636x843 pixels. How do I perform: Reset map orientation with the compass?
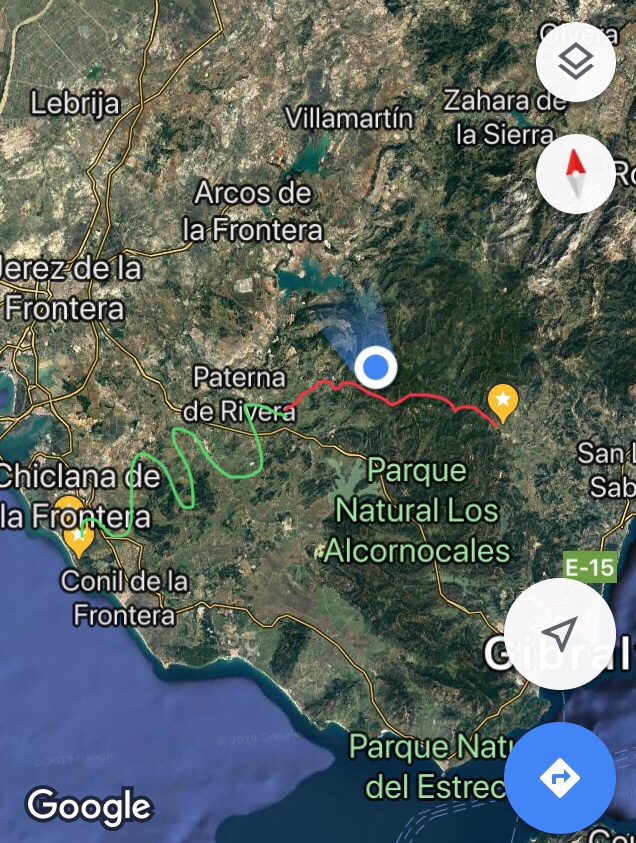click(575, 174)
